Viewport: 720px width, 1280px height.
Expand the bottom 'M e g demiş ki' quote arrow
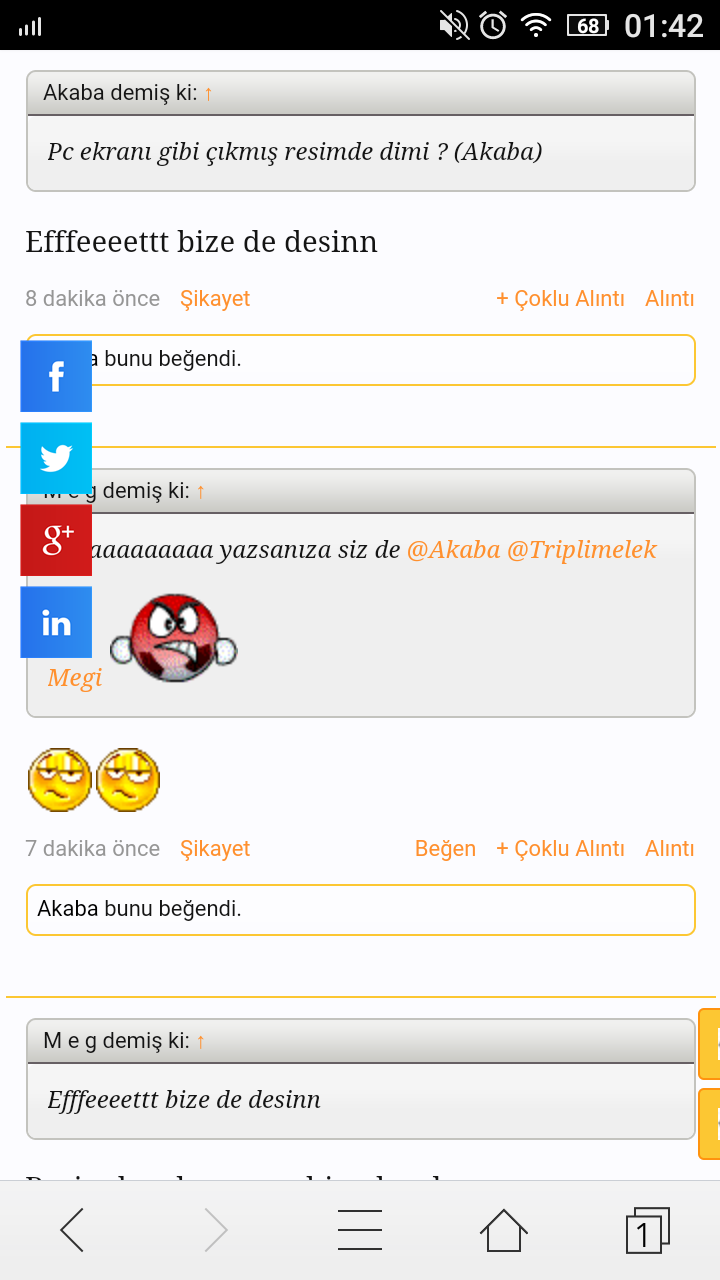200,1040
